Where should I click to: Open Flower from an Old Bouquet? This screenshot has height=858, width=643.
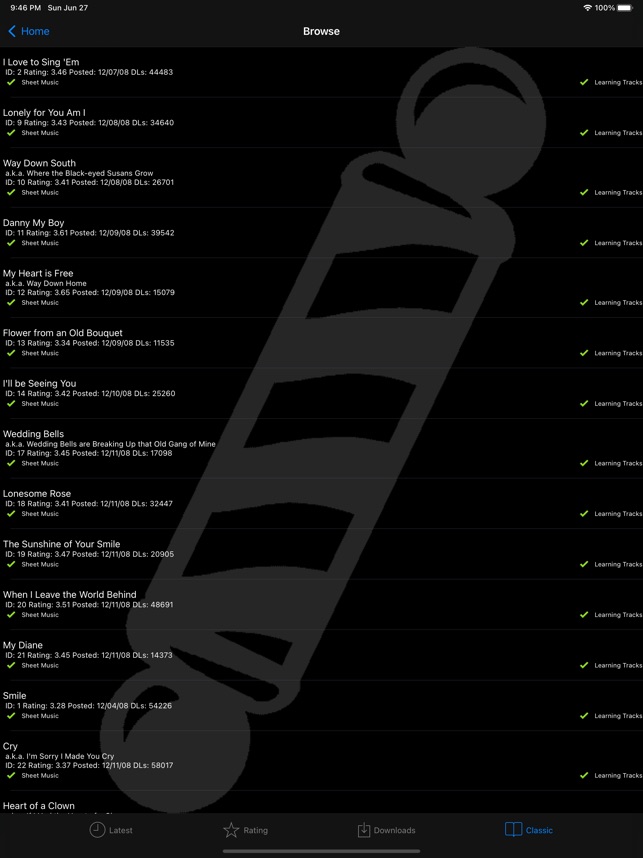62,333
